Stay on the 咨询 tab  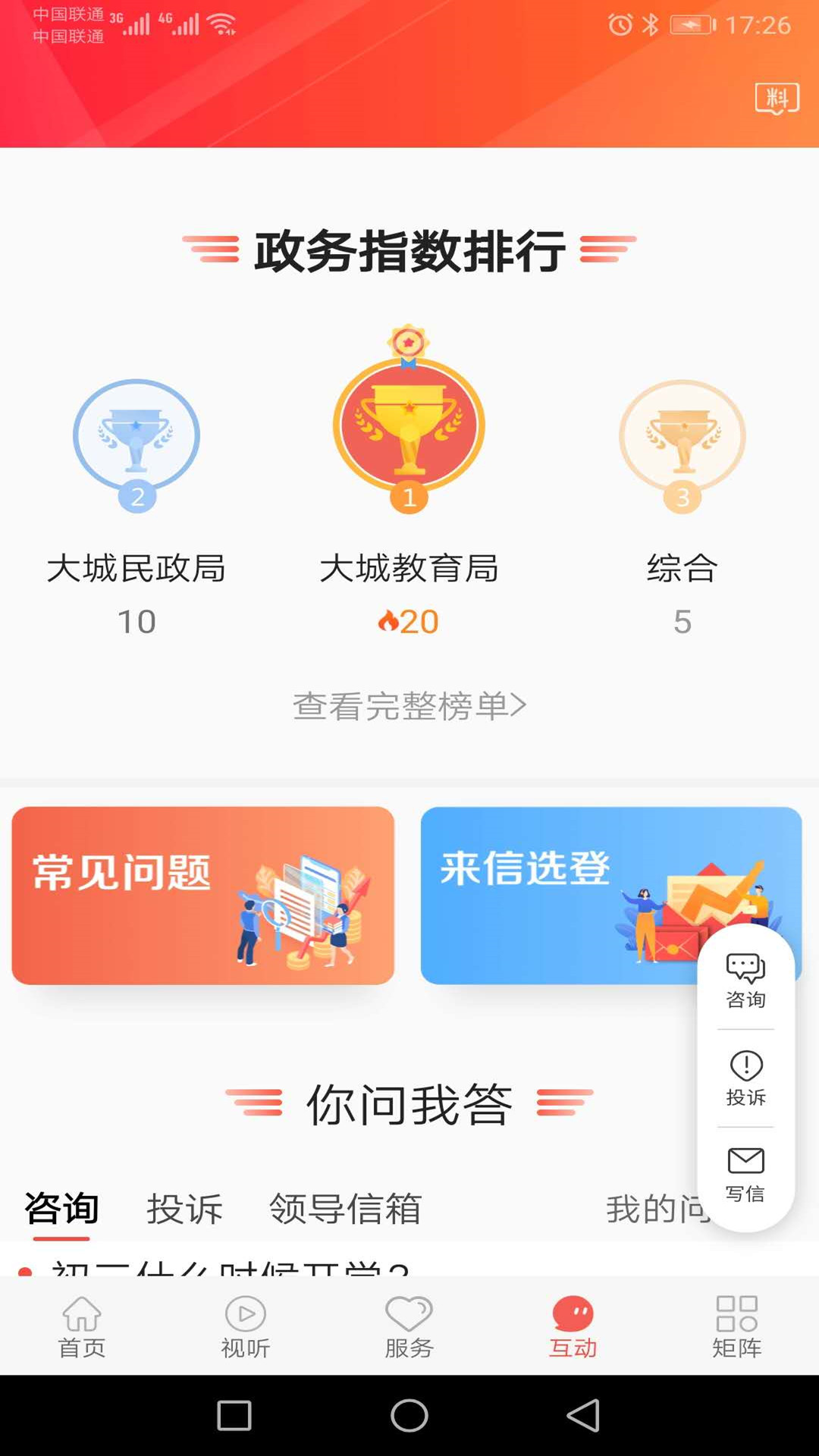pos(61,1210)
